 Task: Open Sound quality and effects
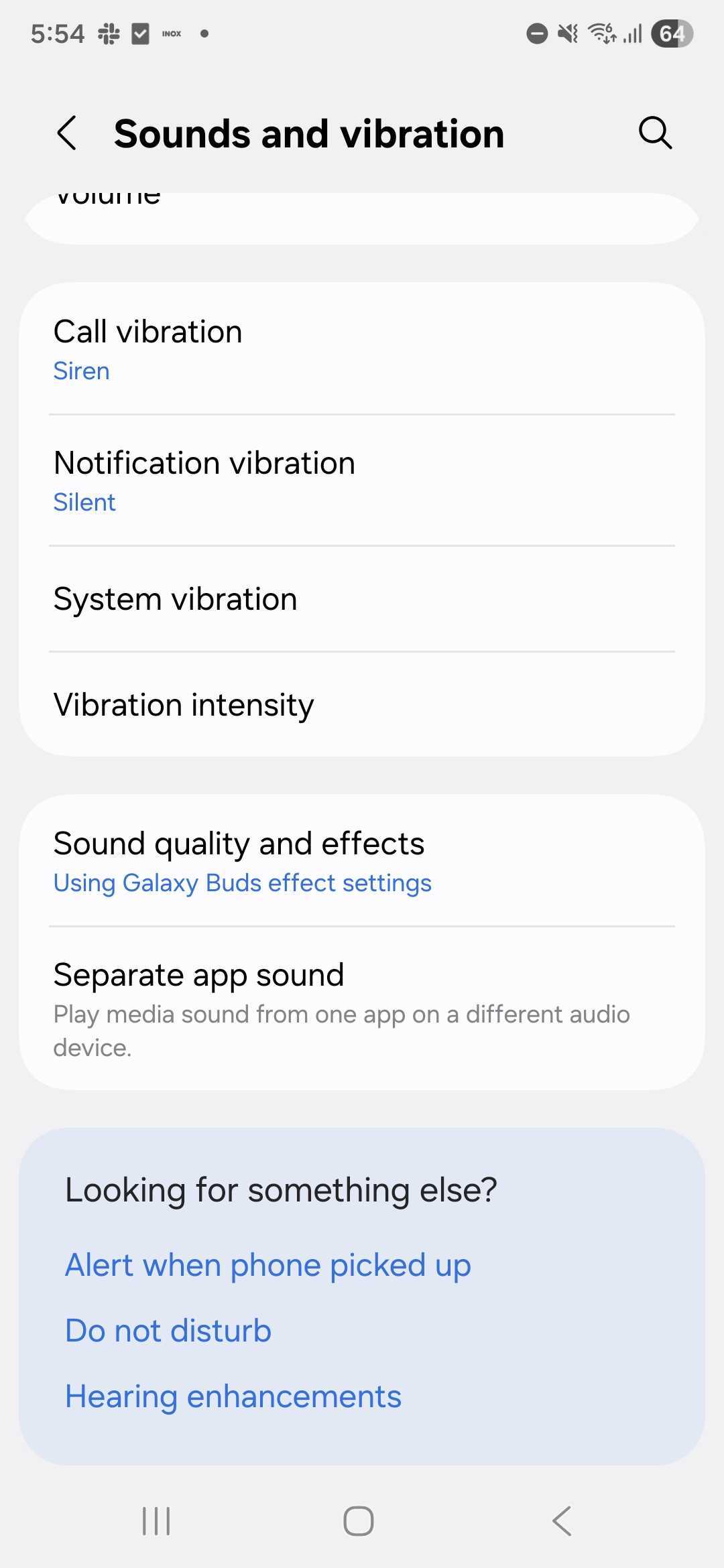tap(362, 862)
